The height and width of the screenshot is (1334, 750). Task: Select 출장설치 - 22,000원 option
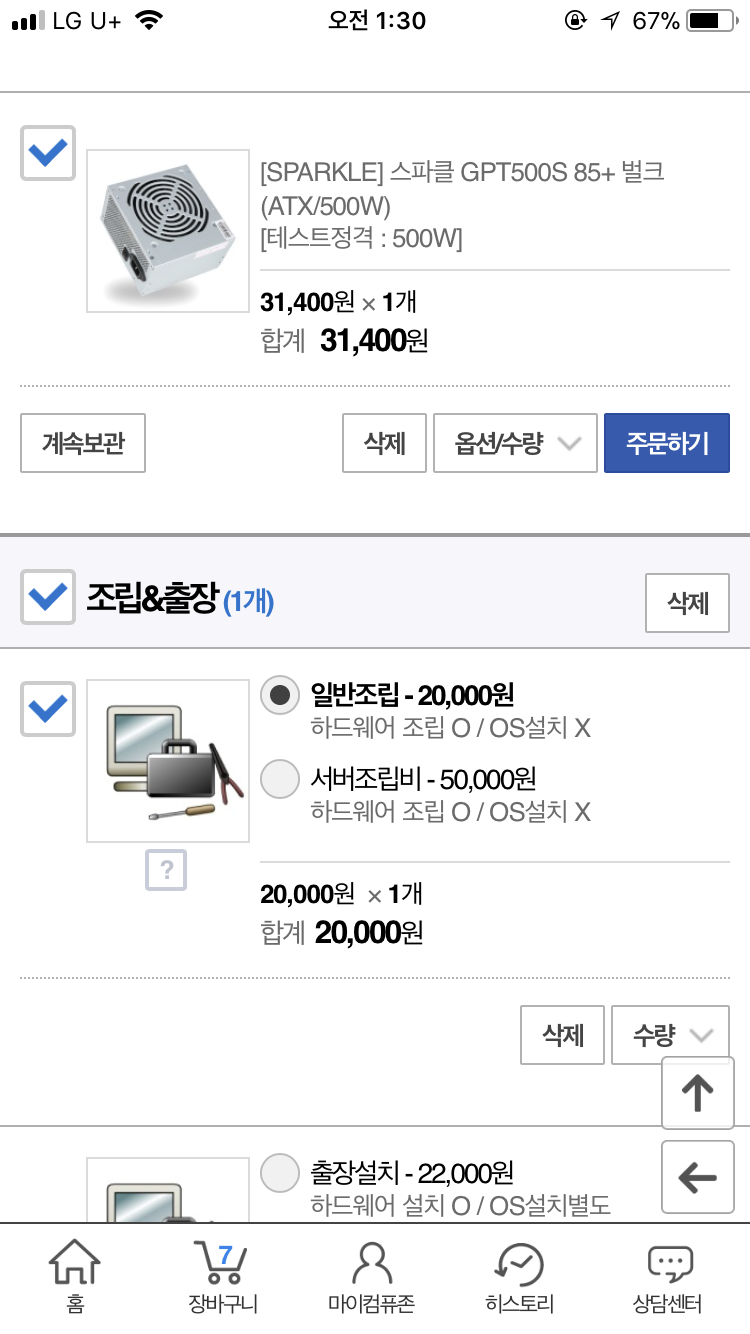(280, 1173)
